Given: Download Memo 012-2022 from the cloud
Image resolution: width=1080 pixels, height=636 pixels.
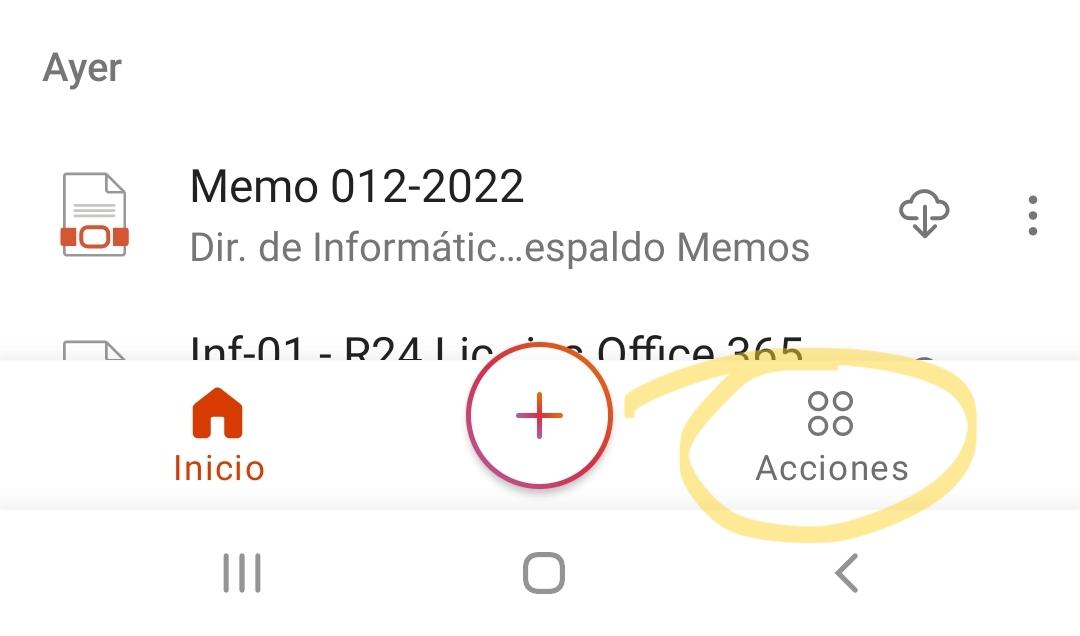Looking at the screenshot, I should pyautogui.click(x=924, y=214).
